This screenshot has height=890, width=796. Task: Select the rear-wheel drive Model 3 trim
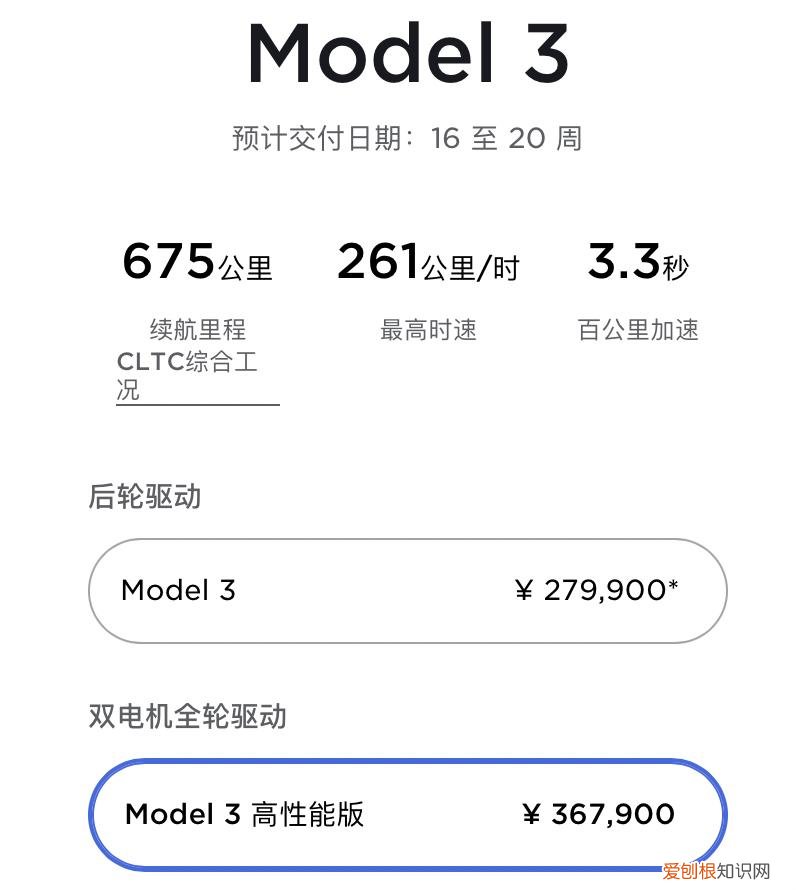click(408, 590)
